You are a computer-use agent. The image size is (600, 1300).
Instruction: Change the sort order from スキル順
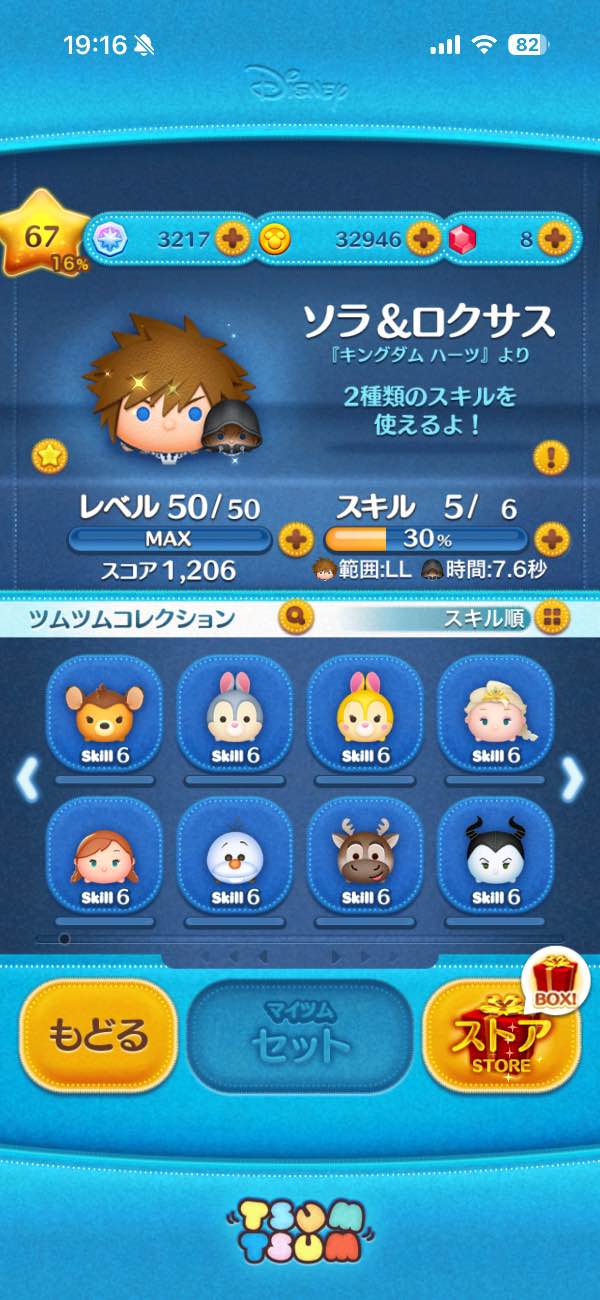click(x=549, y=618)
